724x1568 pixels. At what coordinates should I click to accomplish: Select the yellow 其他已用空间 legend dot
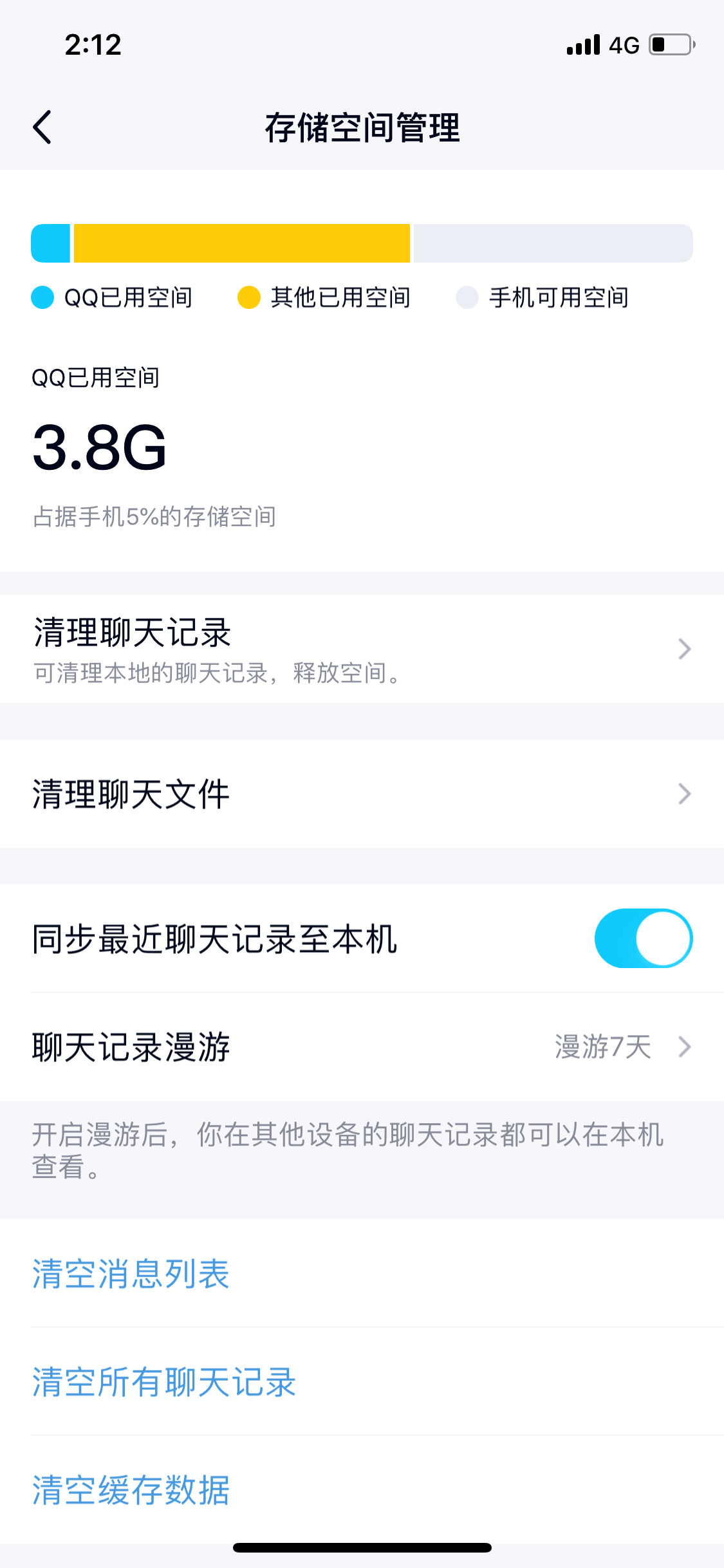pyautogui.click(x=250, y=297)
